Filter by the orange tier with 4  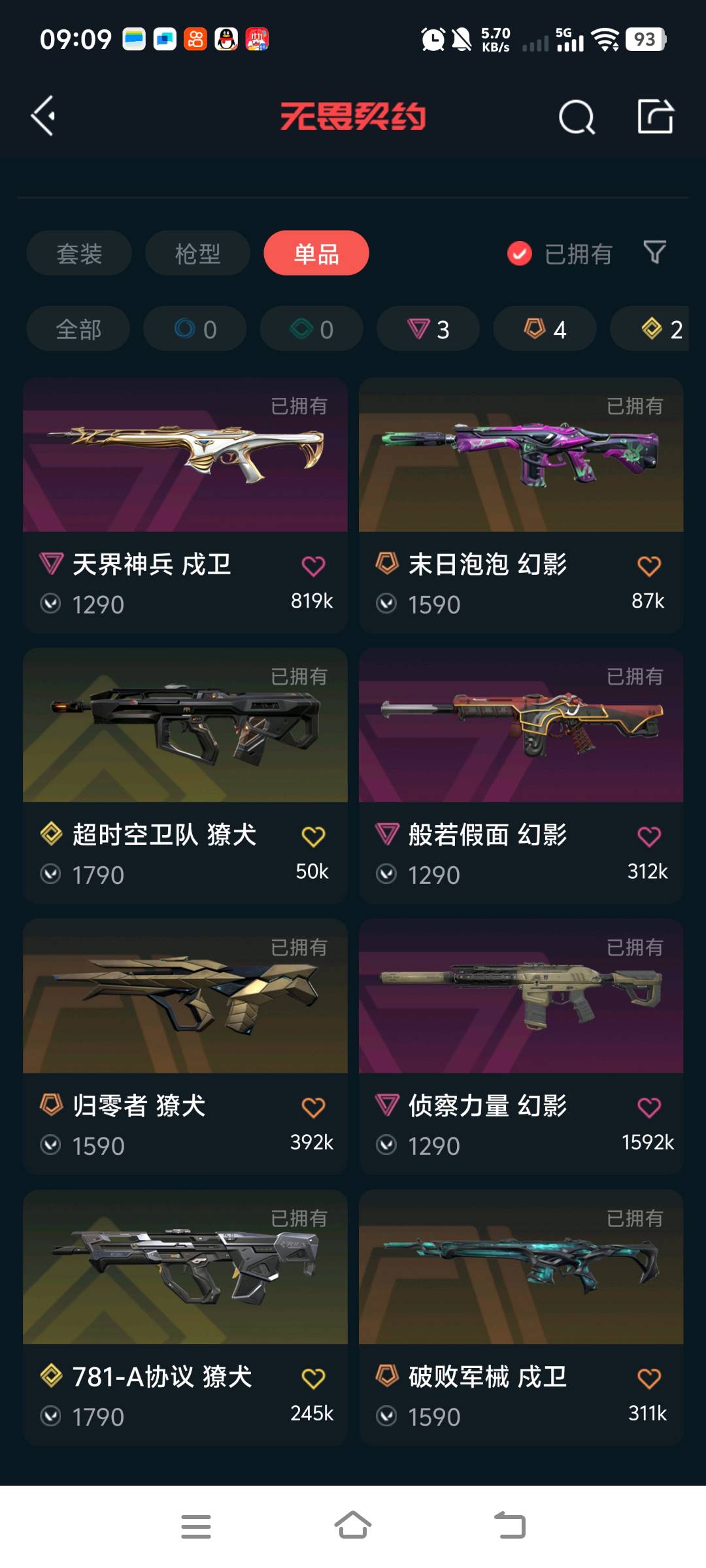(x=545, y=329)
